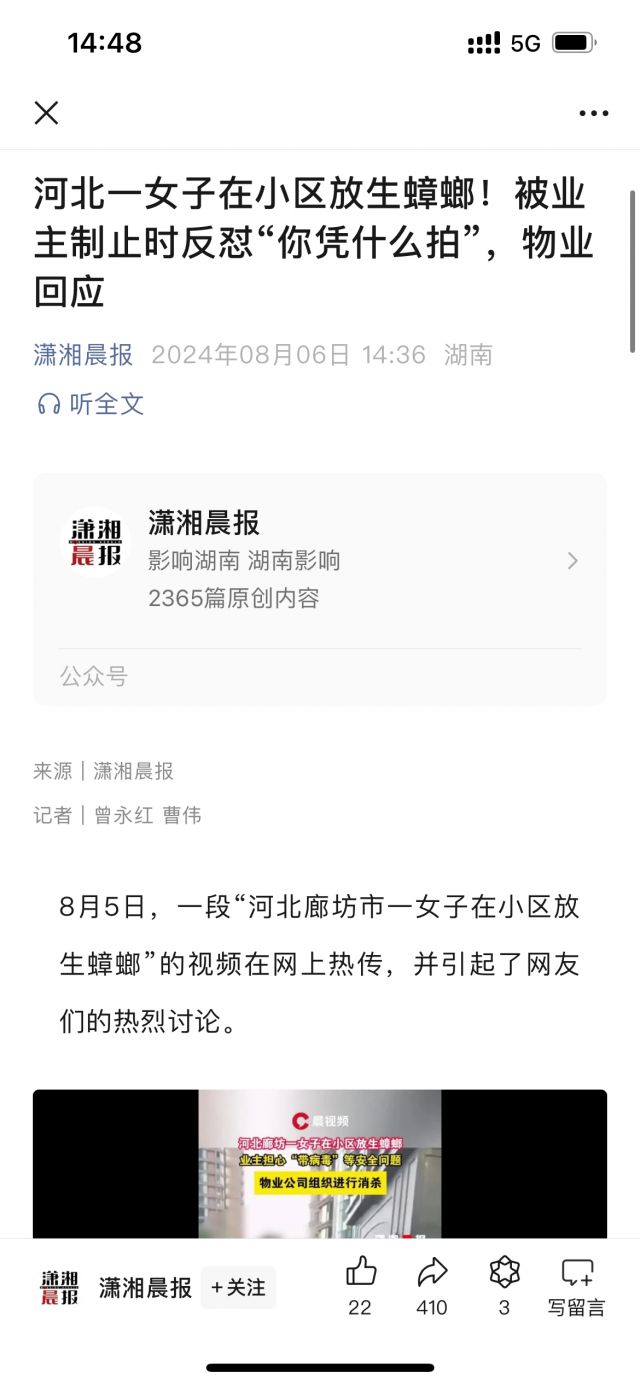Like this article with the thumbs-up icon

click(x=360, y=1273)
